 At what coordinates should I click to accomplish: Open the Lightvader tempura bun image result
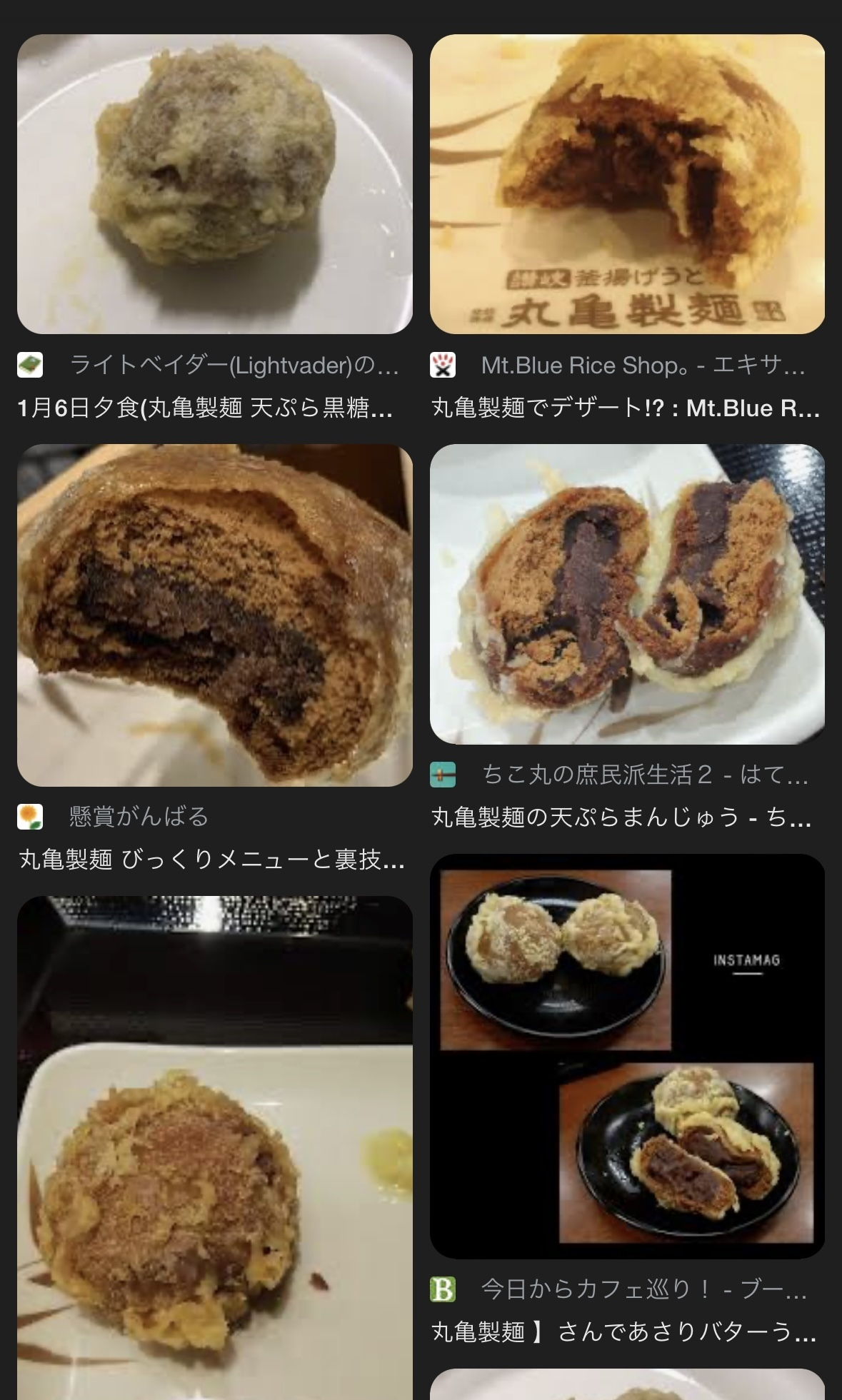tap(215, 184)
